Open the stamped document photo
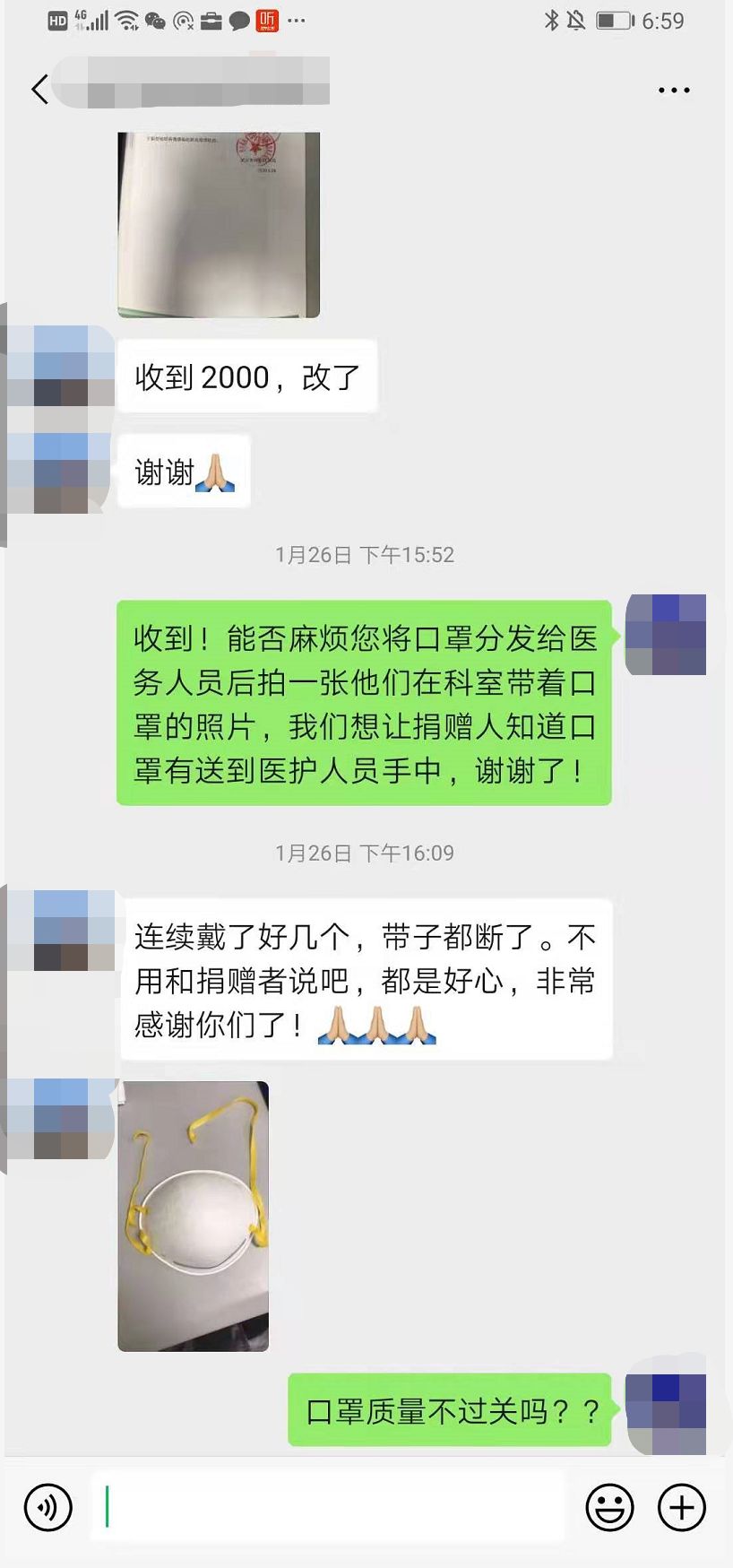733x1568 pixels. [219, 224]
